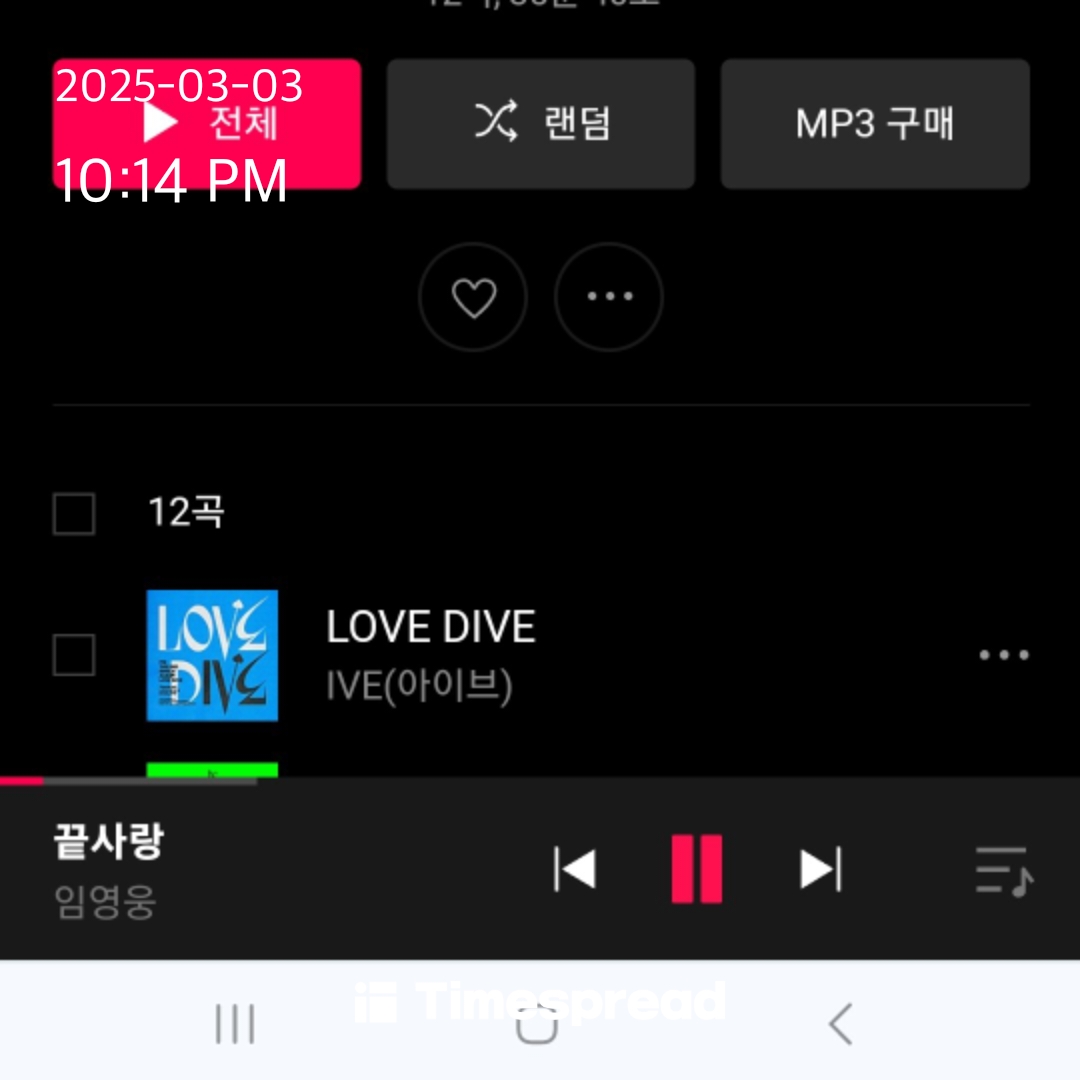The height and width of the screenshot is (1080, 1080).
Task: Play LOVE DIVE by IVE
Action: (430, 654)
